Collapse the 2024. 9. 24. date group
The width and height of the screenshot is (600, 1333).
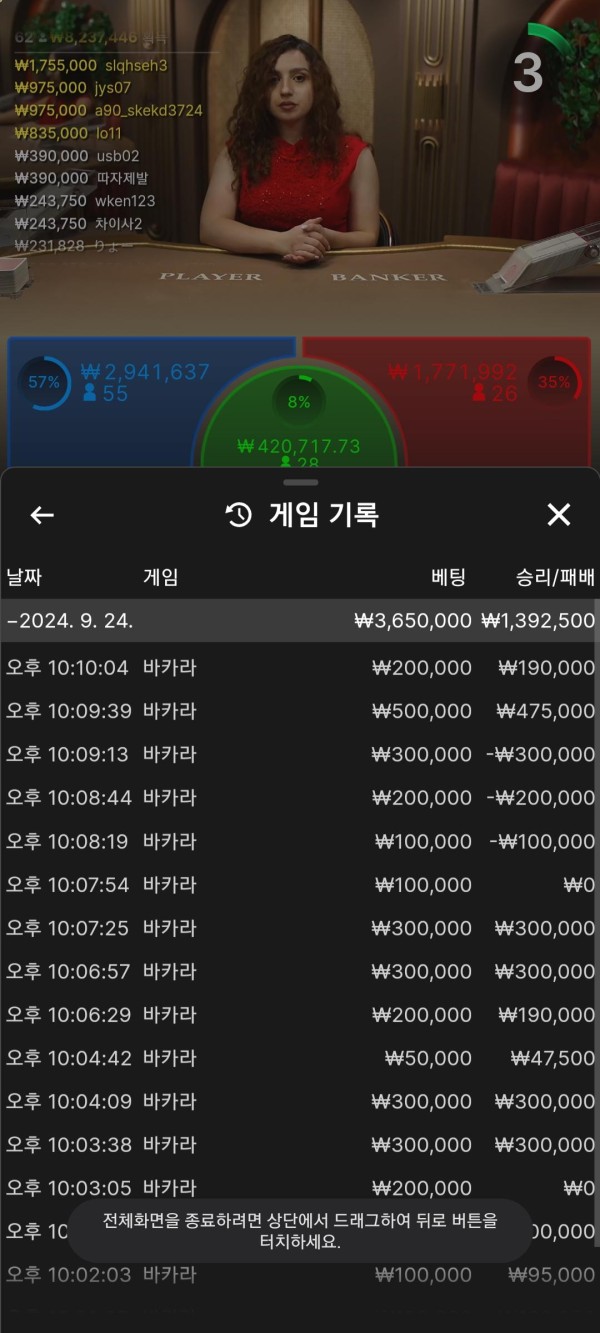(x=298, y=620)
